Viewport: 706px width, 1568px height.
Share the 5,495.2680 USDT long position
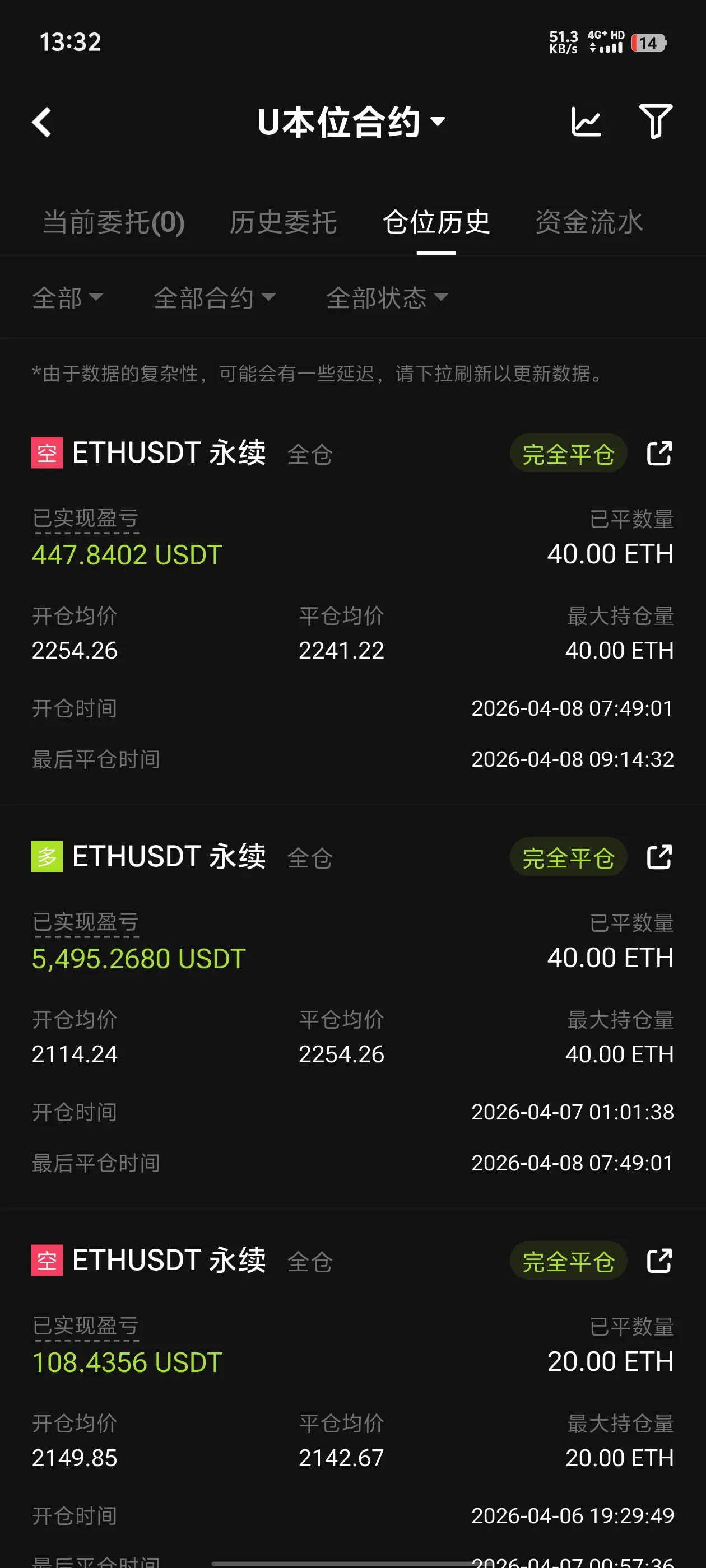point(659,857)
